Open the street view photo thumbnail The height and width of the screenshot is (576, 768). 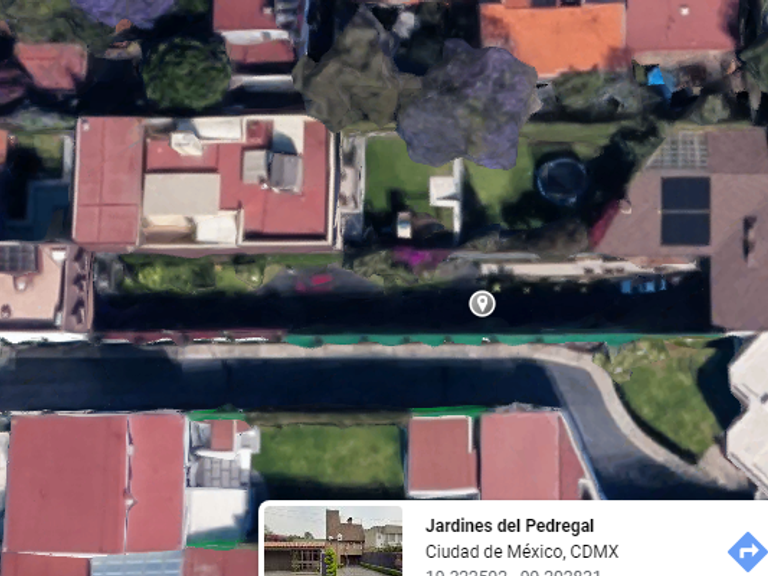pyautogui.click(x=333, y=541)
